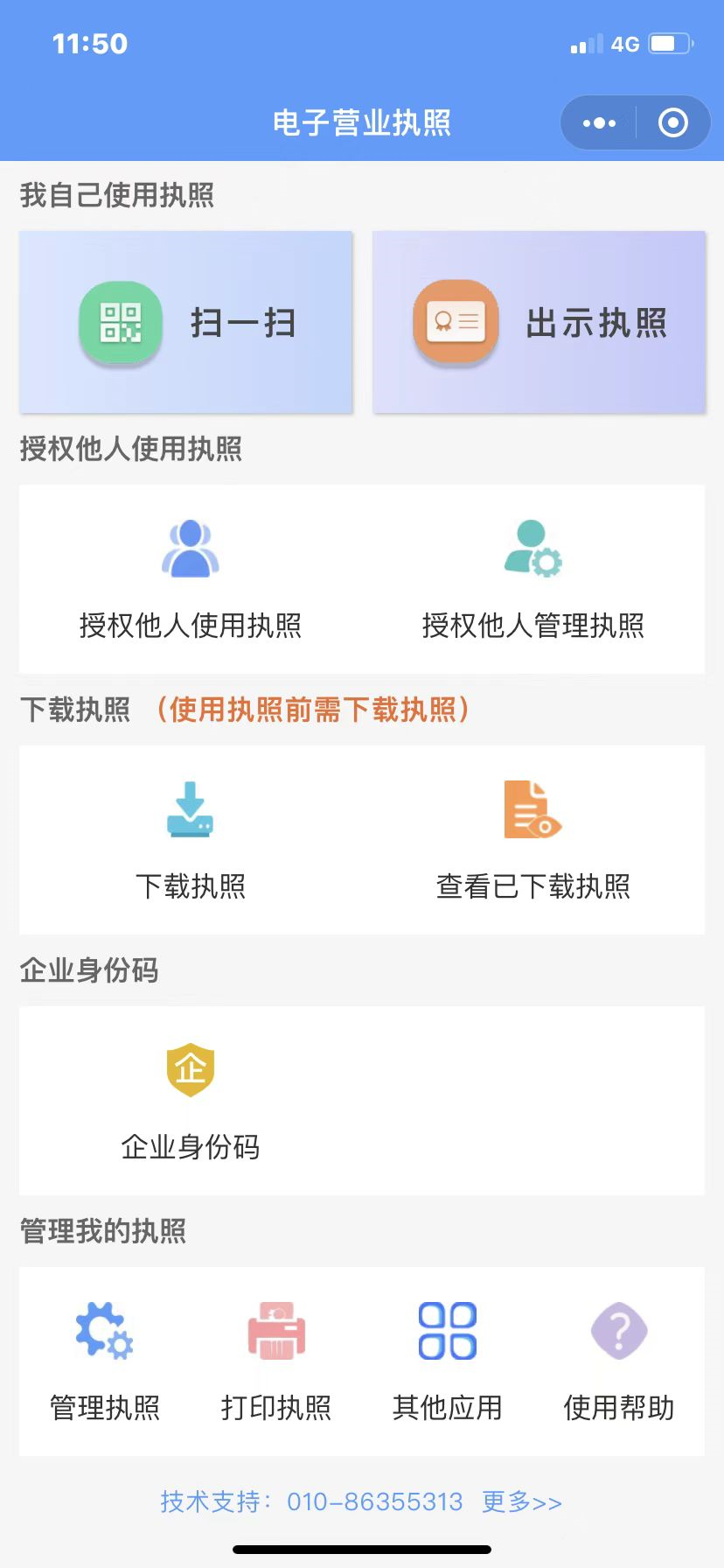The width and height of the screenshot is (724, 1568).
Task: Select 授权他人使用执照 option
Action: tap(191, 579)
